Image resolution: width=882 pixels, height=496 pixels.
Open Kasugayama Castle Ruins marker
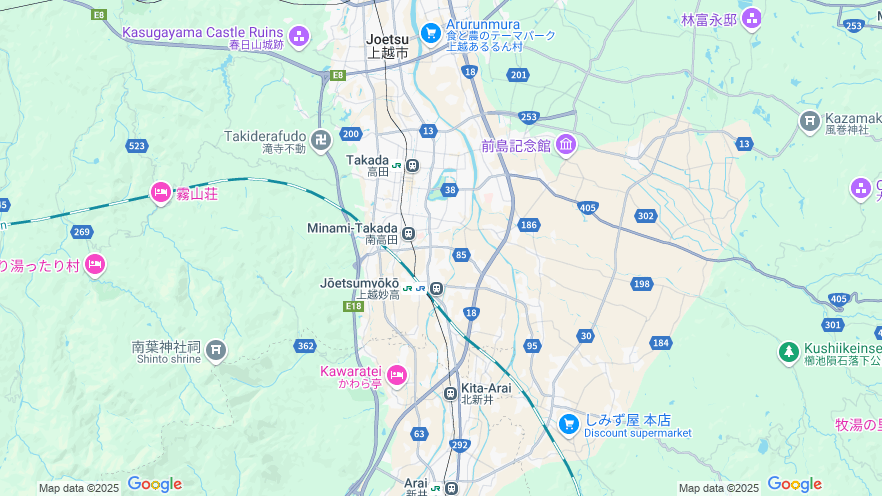298,38
